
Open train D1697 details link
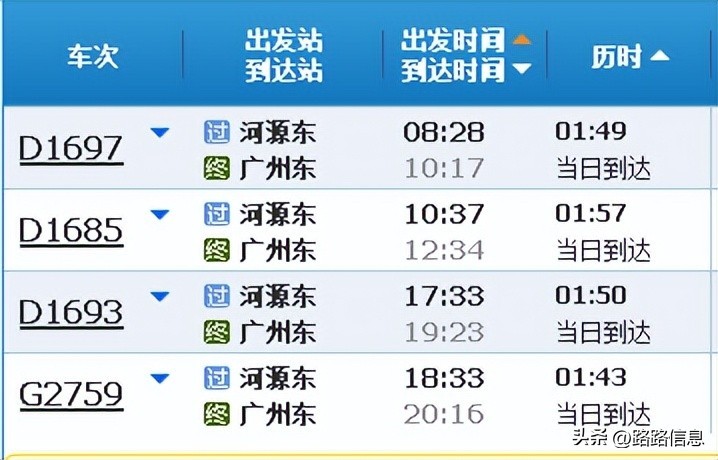point(71,150)
